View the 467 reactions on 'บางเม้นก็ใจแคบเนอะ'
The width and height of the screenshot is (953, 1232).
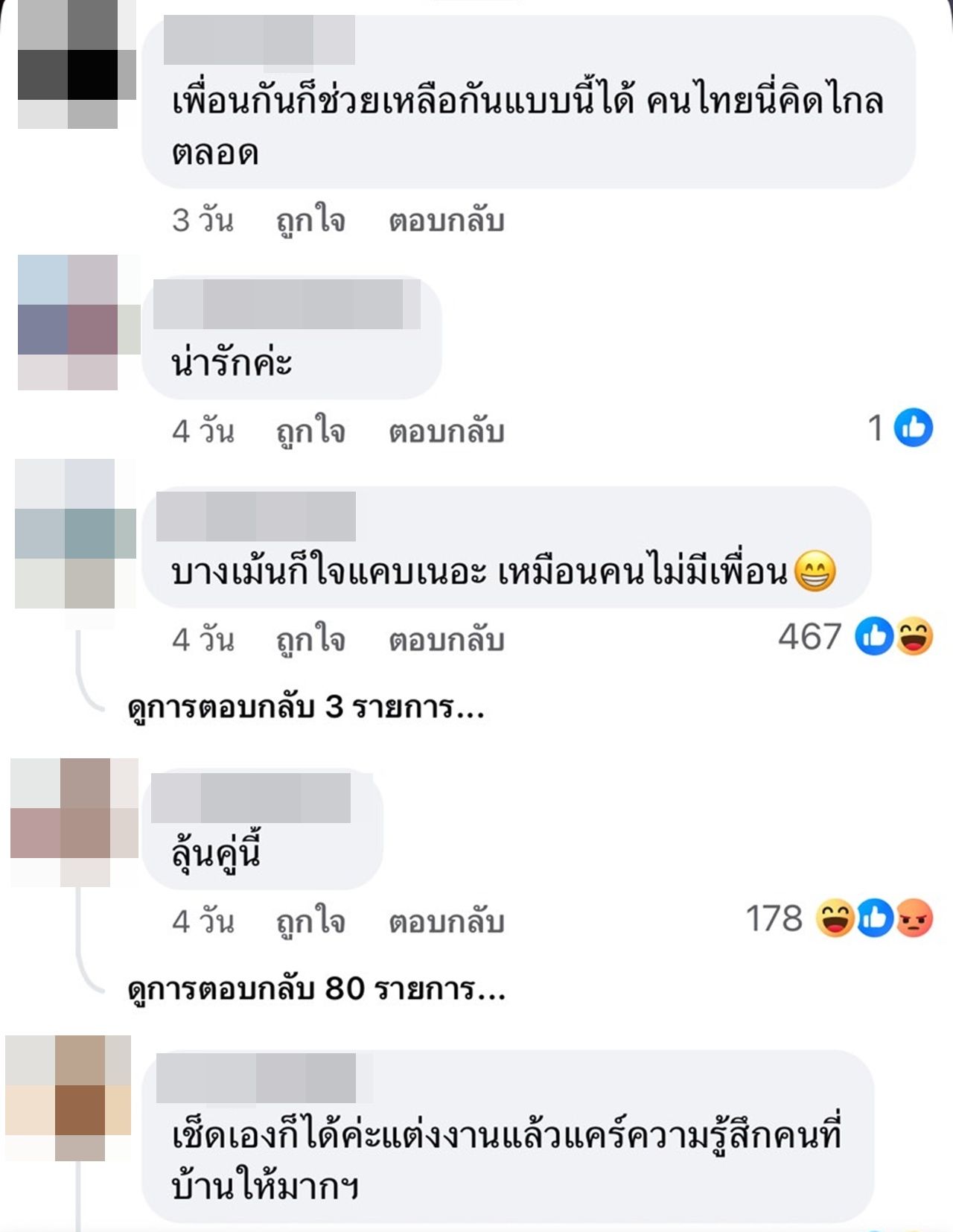tap(855, 637)
